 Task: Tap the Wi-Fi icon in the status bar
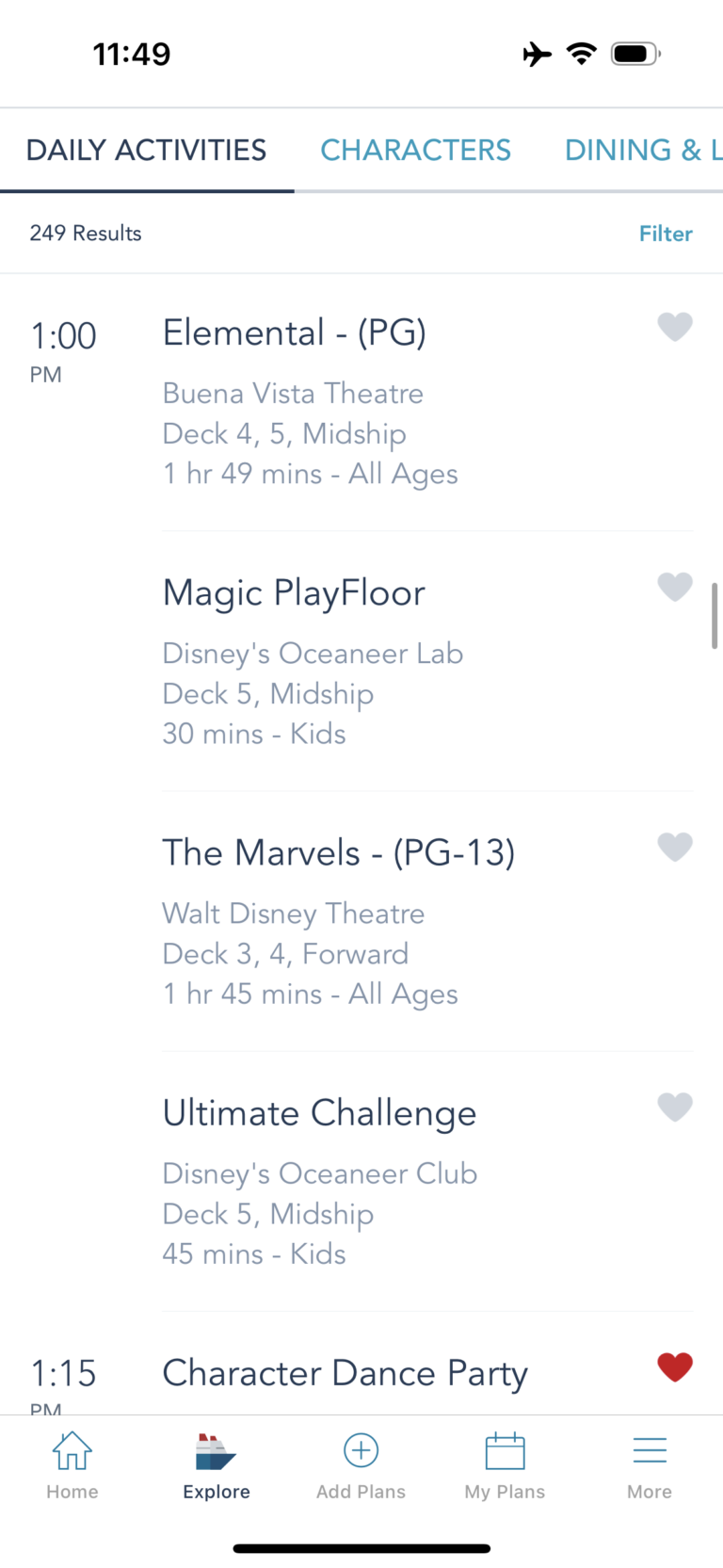click(x=582, y=54)
